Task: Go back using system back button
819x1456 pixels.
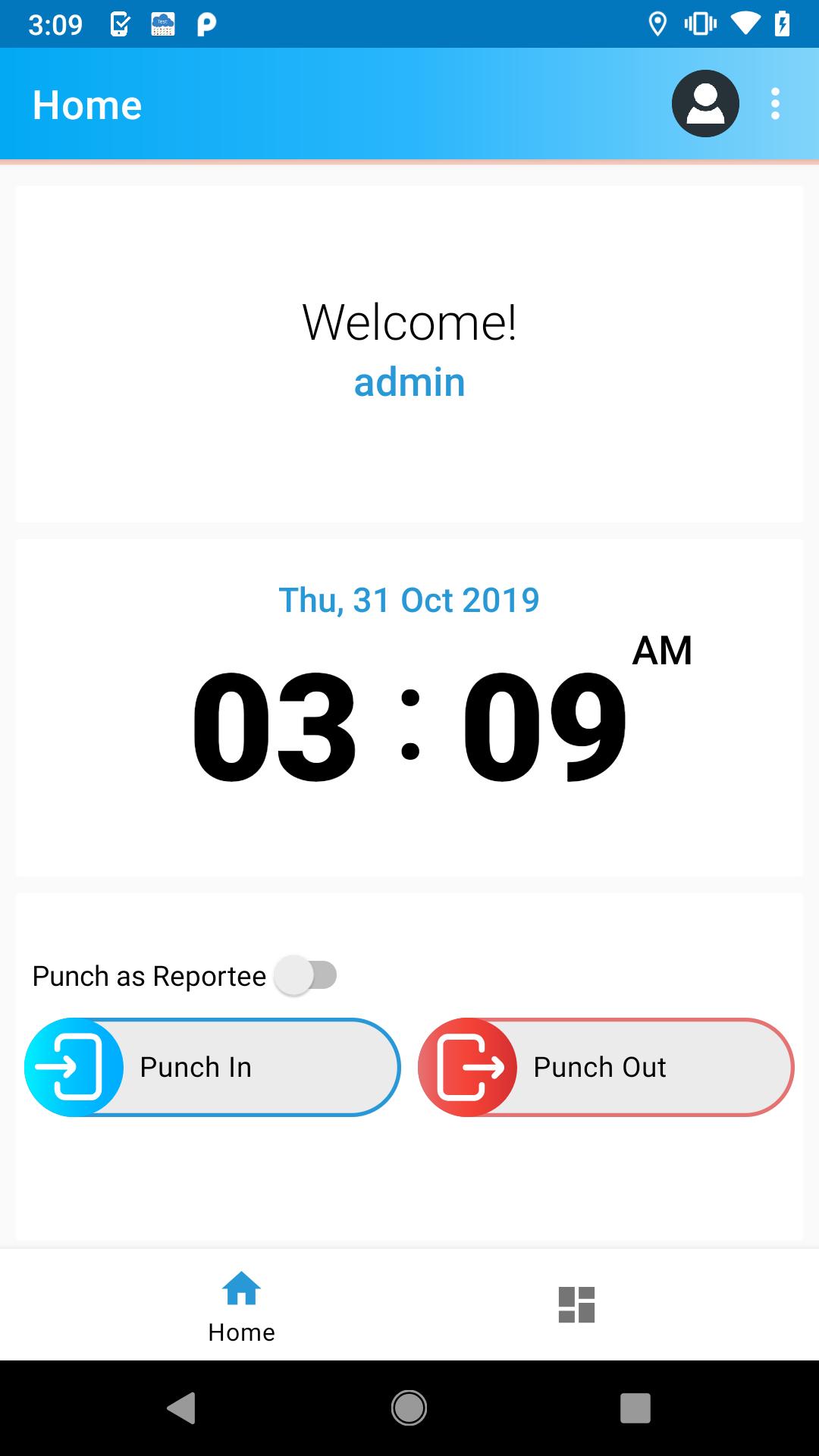Action: pyautogui.click(x=182, y=1408)
